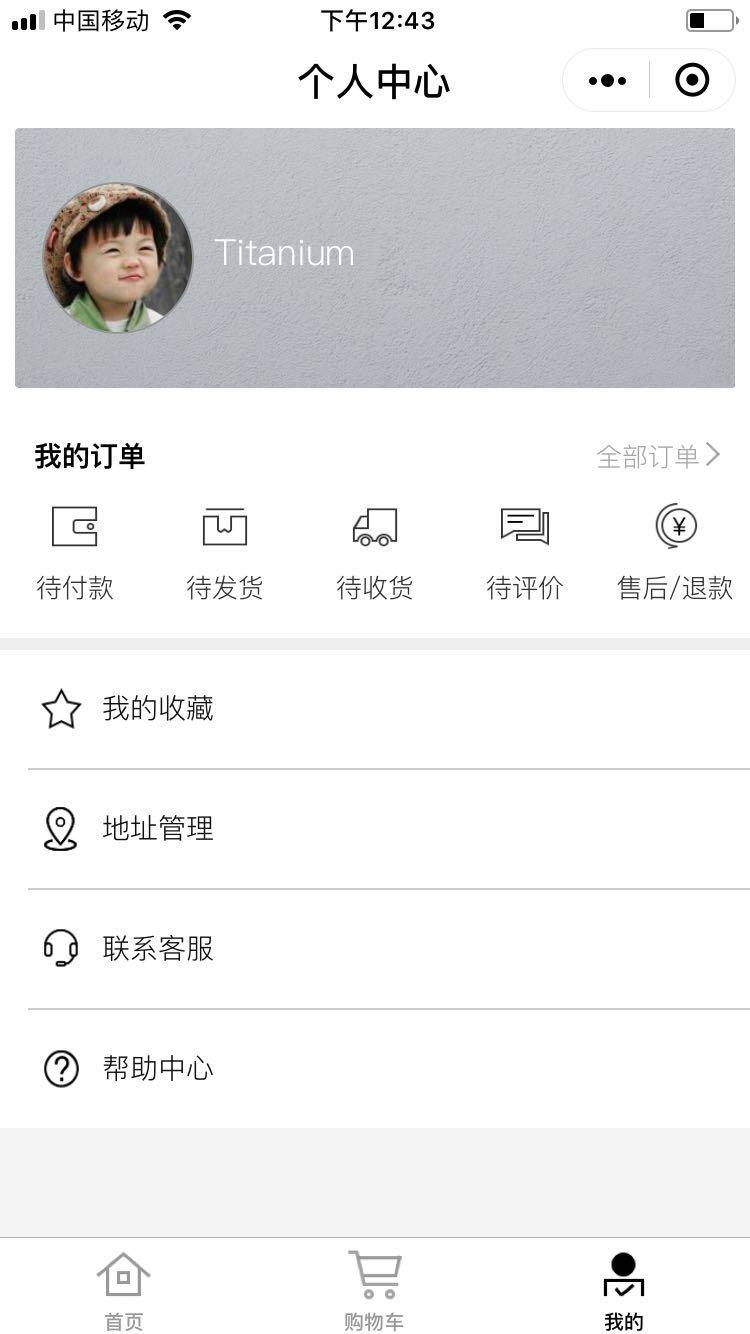Switch to the shopping cart tab (购物车)

tap(374, 1290)
